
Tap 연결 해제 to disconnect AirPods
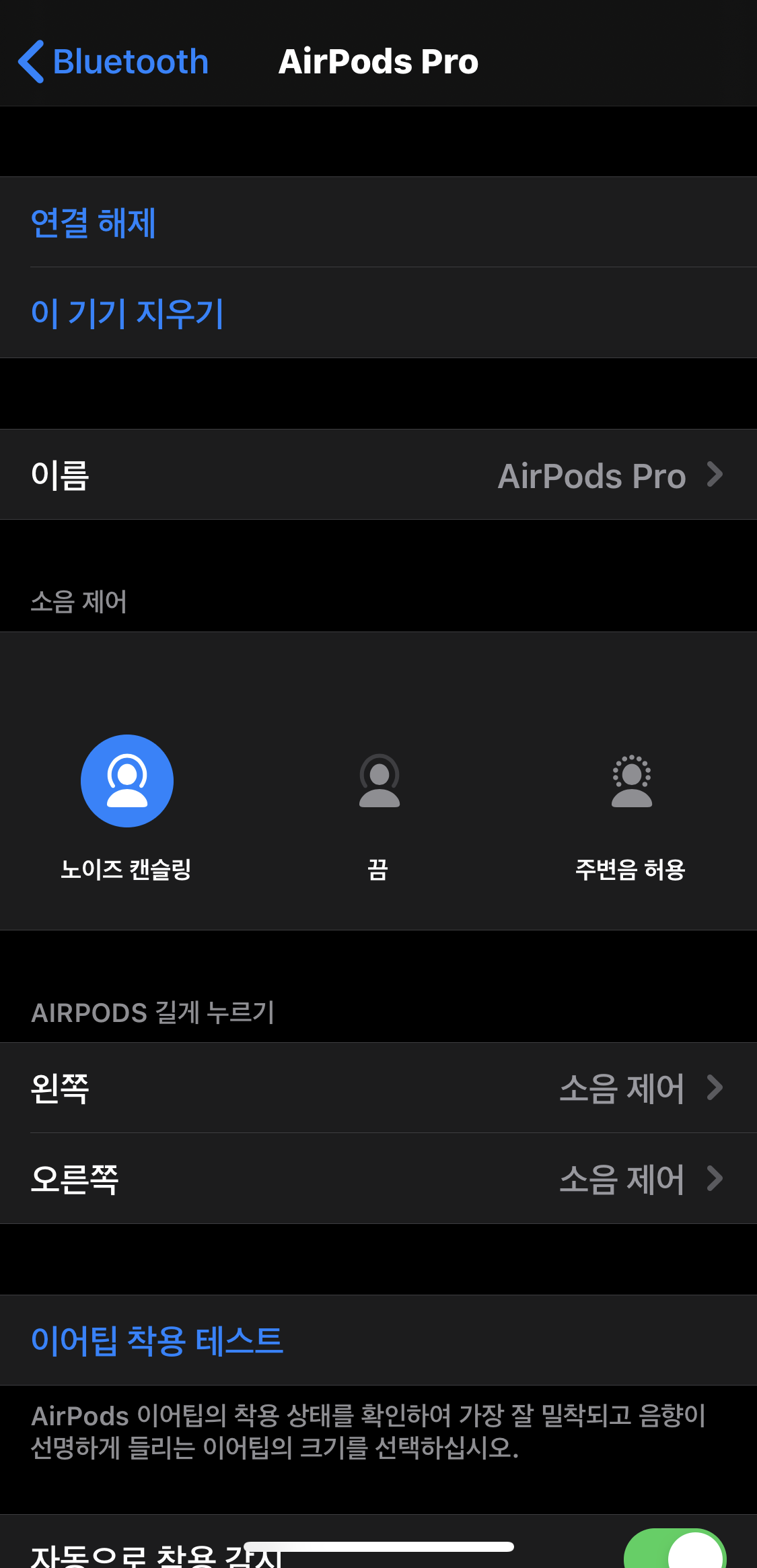pyautogui.click(x=378, y=222)
